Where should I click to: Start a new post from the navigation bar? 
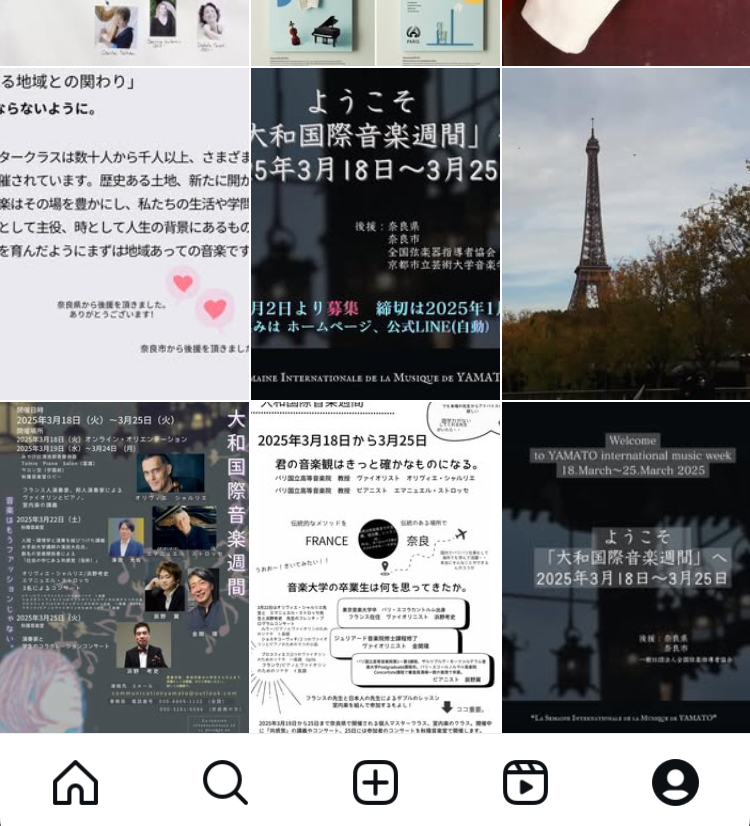[x=375, y=782]
